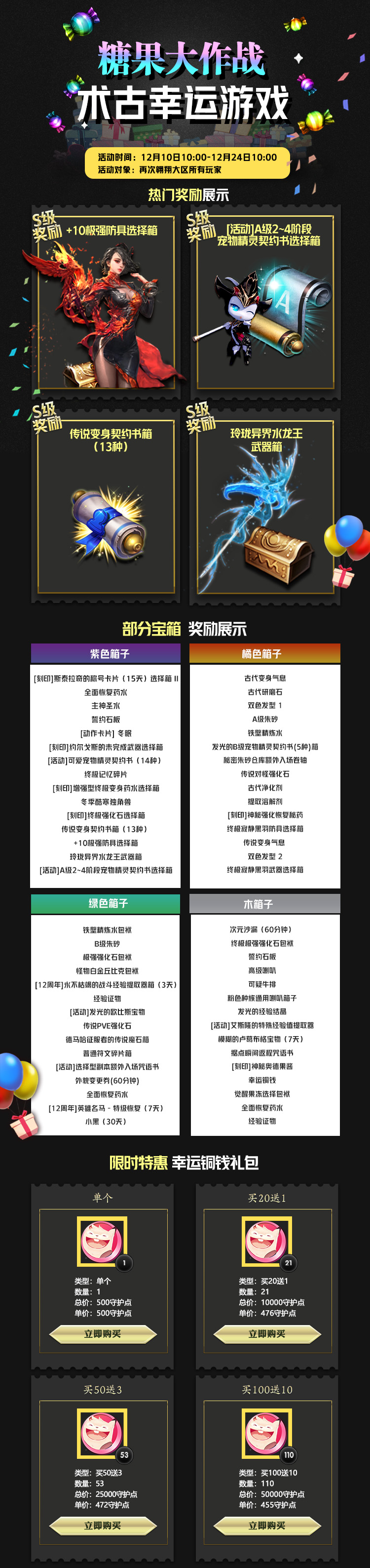Purchase the 买20送1 coin bundle
The width and height of the screenshot is (370, 1568).
click(267, 1333)
